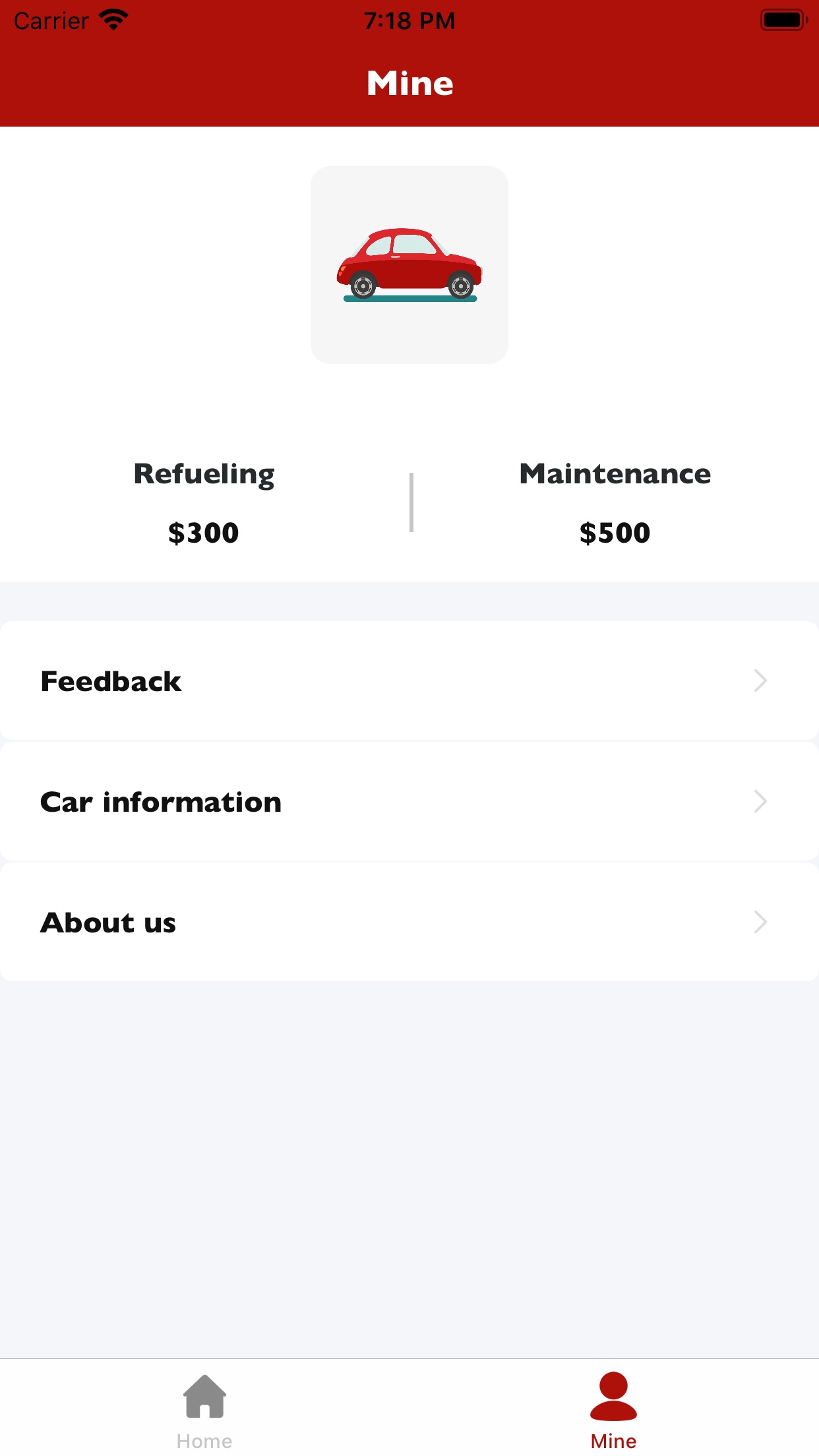The height and width of the screenshot is (1456, 819).
Task: Open the Feedback row
Action: coord(409,681)
